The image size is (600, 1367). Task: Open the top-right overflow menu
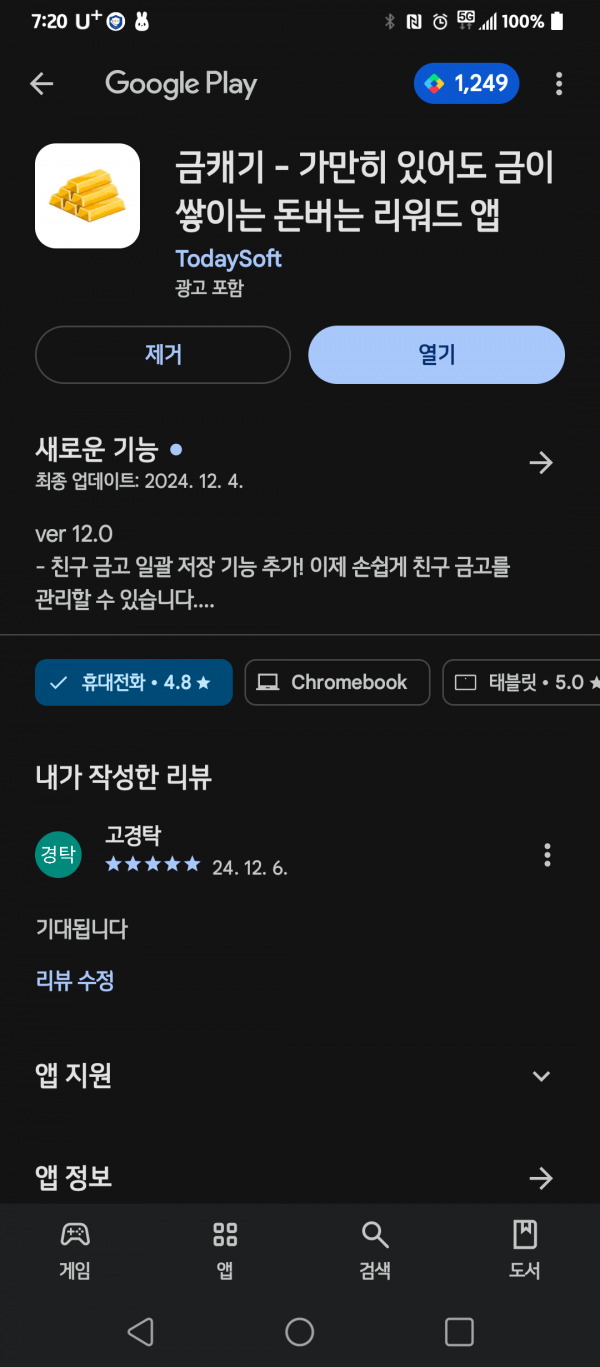click(559, 84)
